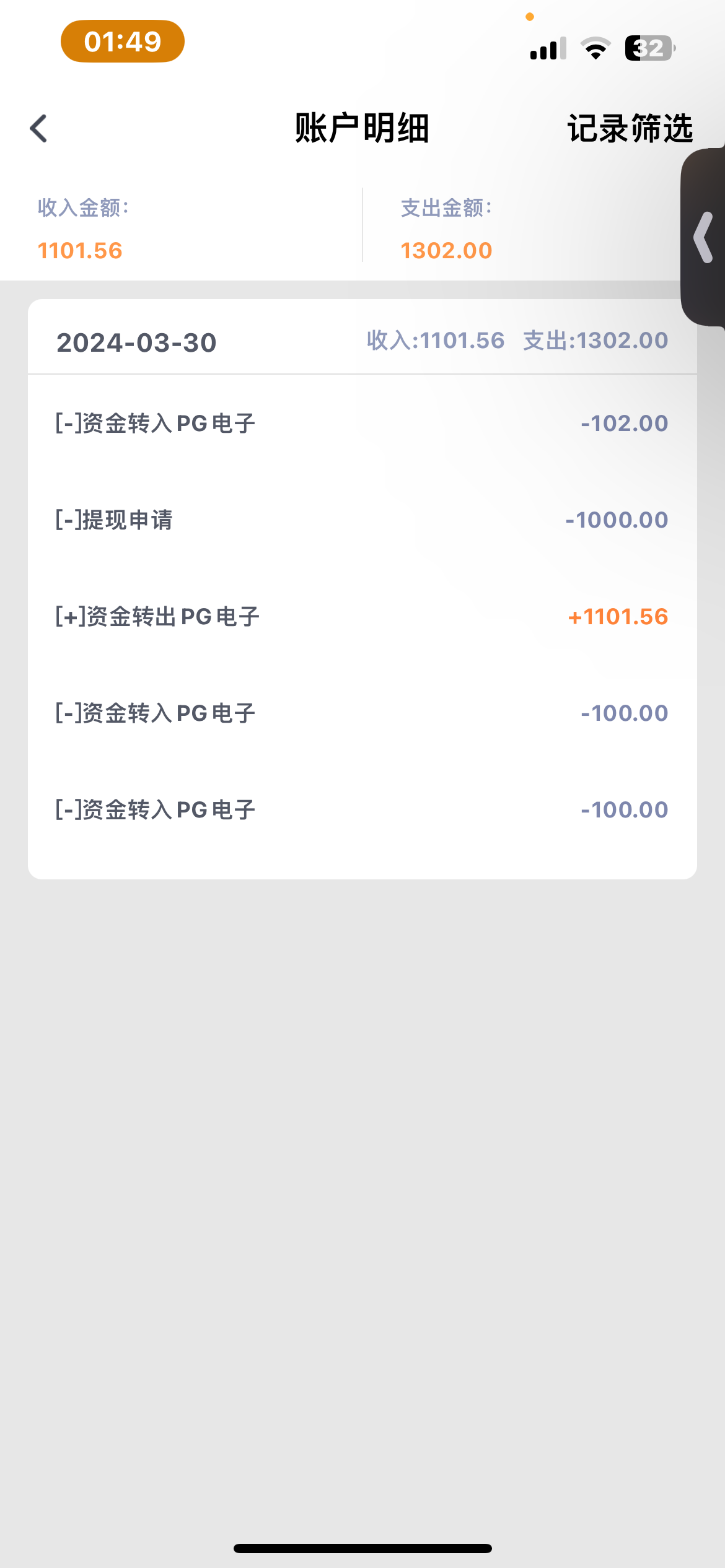
Task: Open the 记录筛选 record filter
Action: (630, 129)
